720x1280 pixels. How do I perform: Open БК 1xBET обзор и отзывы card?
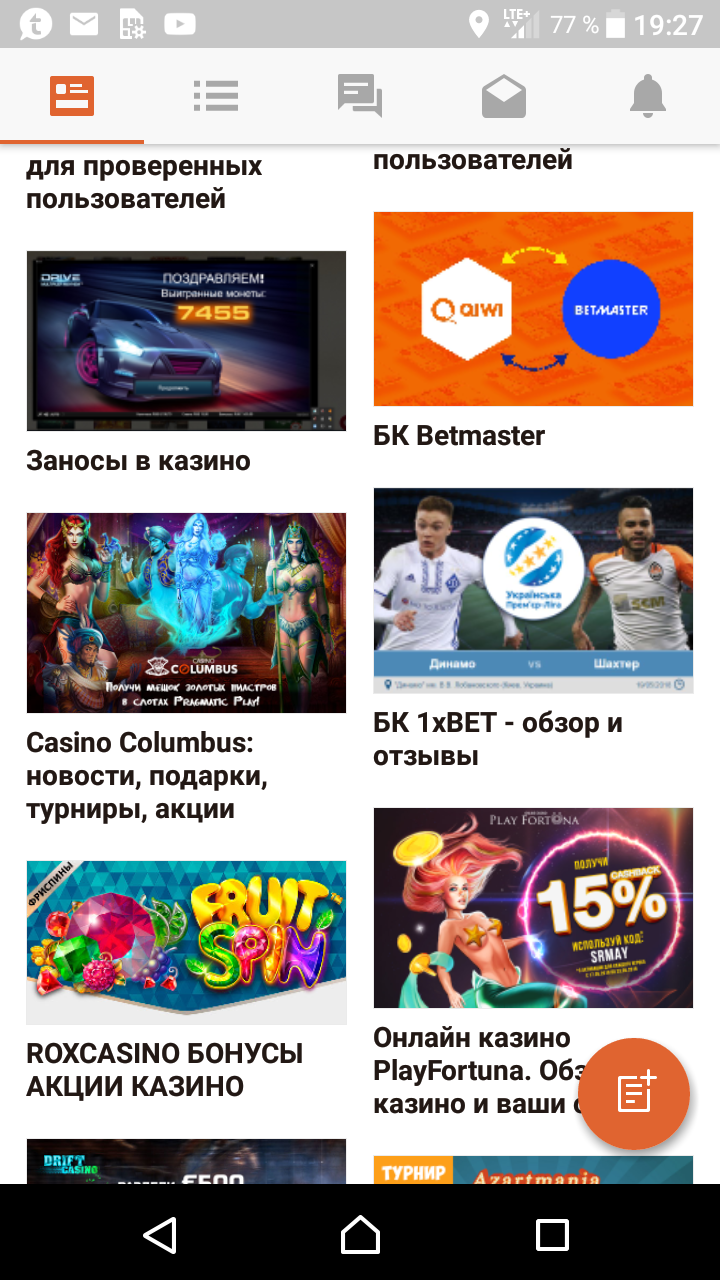[533, 630]
